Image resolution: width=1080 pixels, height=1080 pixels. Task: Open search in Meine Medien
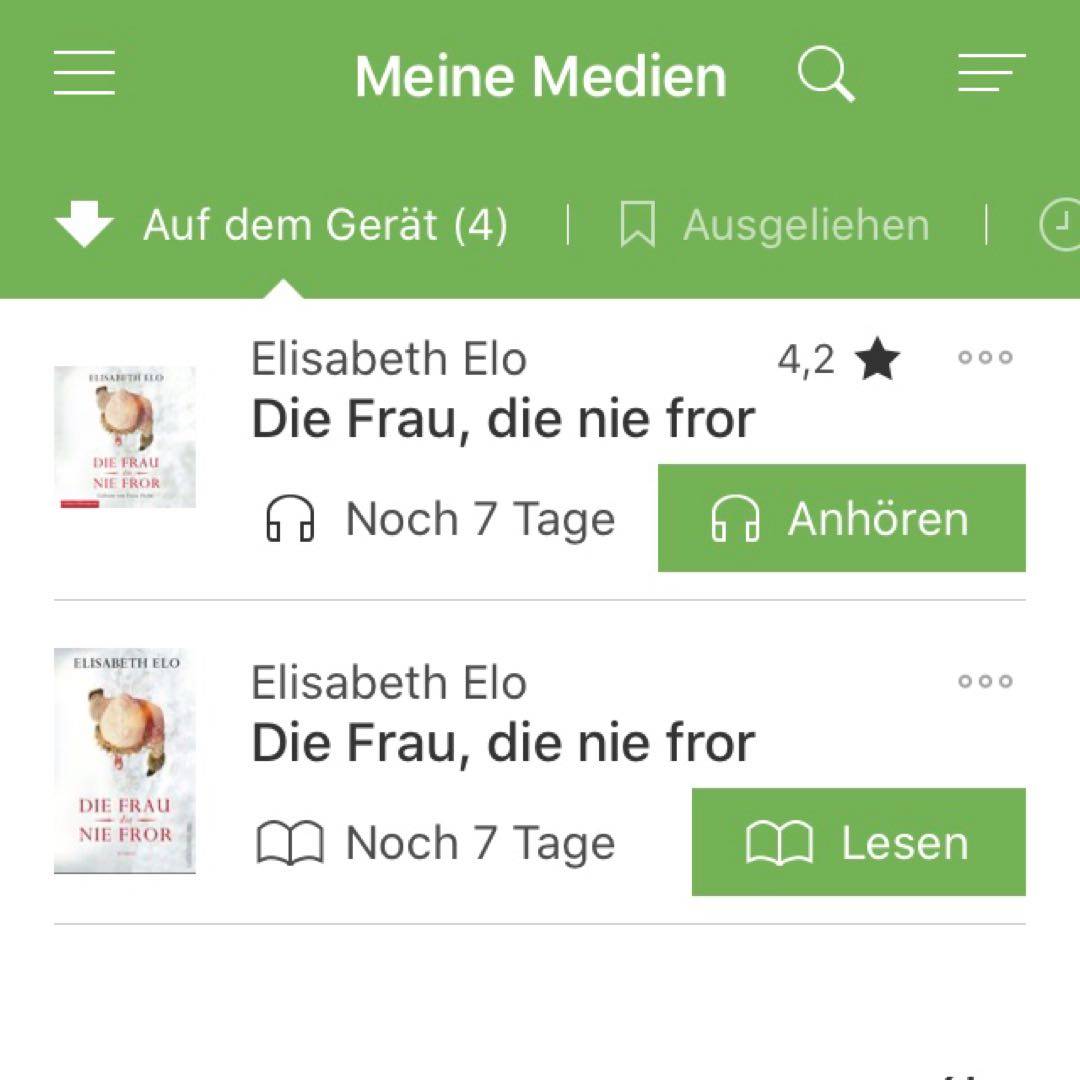click(x=826, y=74)
